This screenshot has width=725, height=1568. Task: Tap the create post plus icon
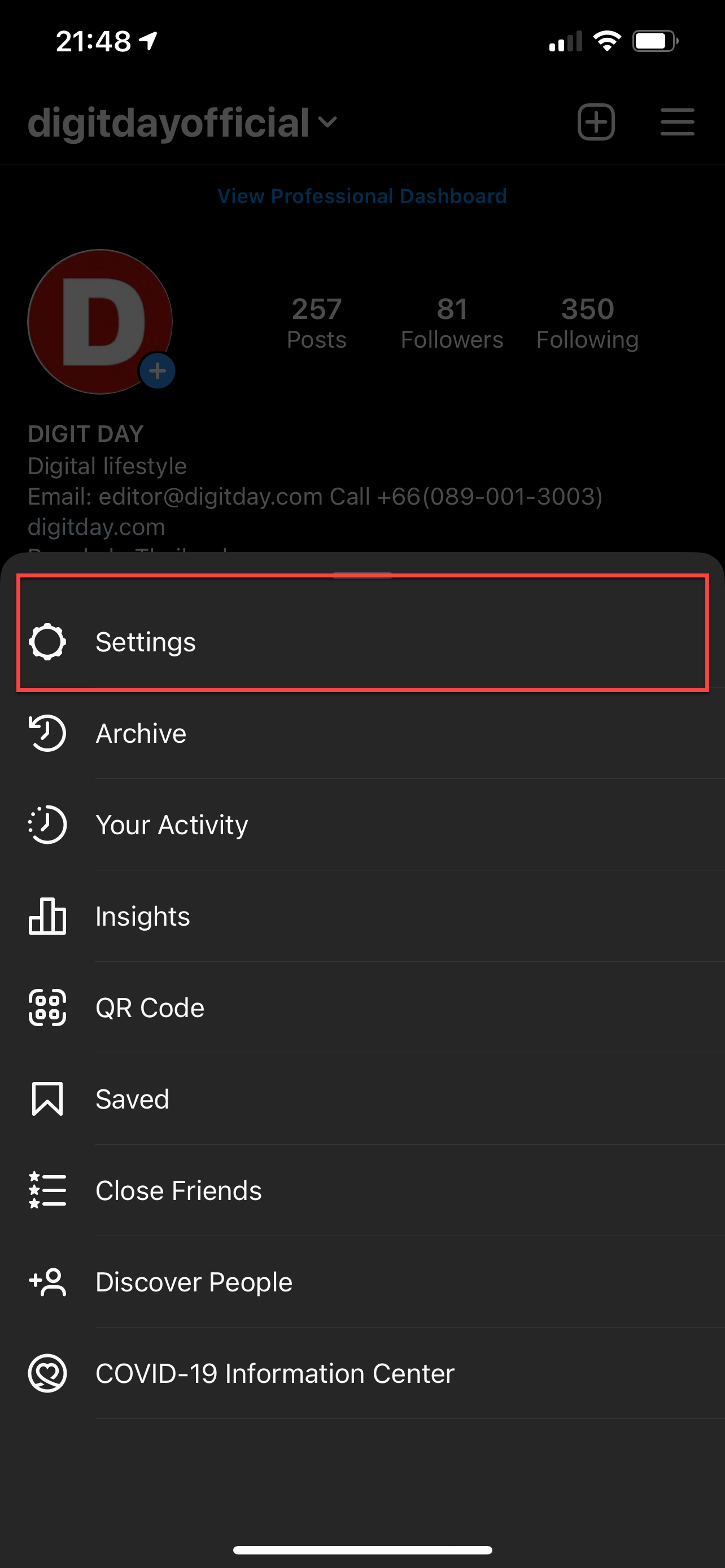[x=597, y=123]
